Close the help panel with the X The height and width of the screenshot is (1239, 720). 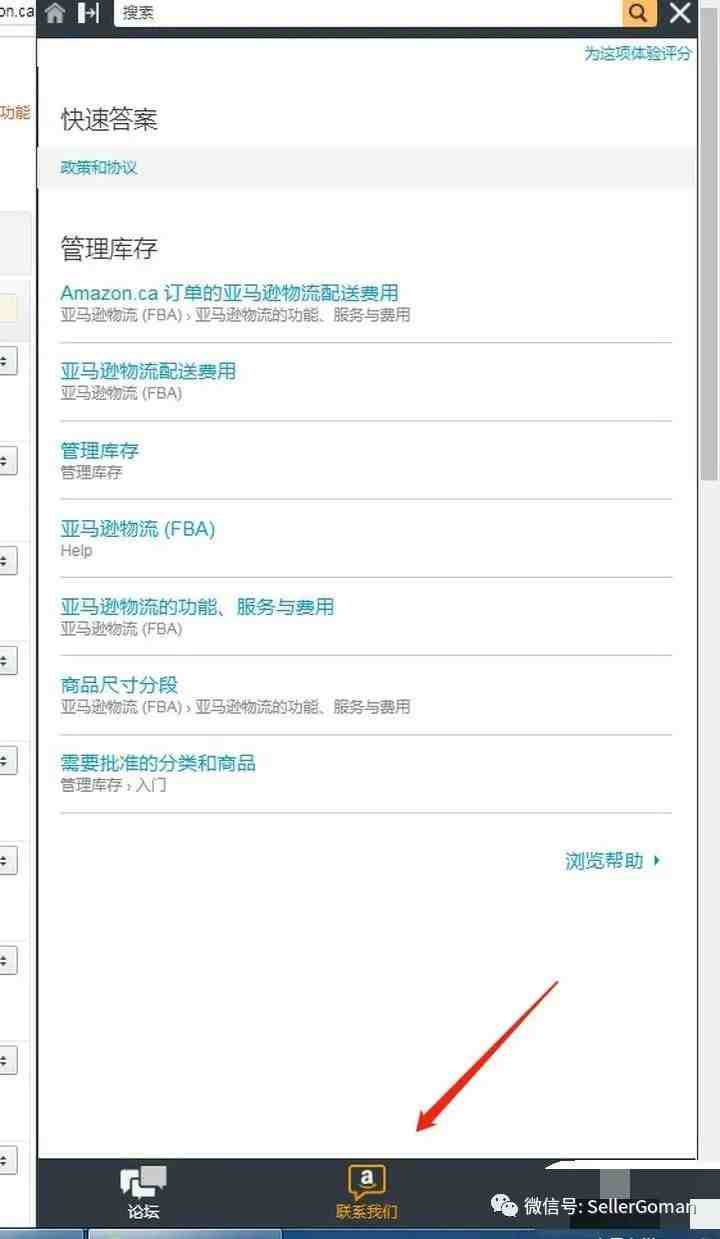point(681,13)
